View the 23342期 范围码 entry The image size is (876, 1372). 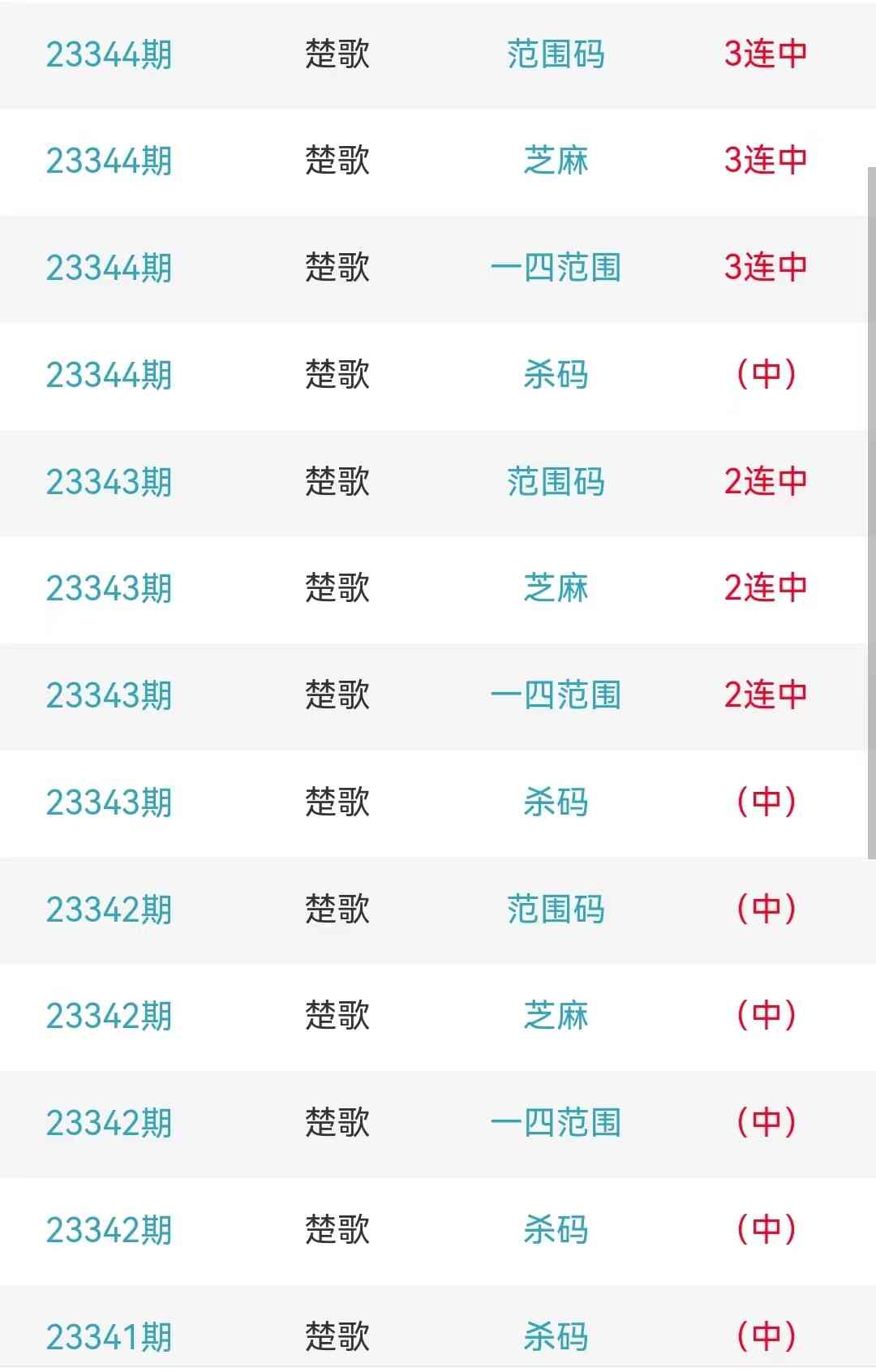pyautogui.click(x=556, y=910)
